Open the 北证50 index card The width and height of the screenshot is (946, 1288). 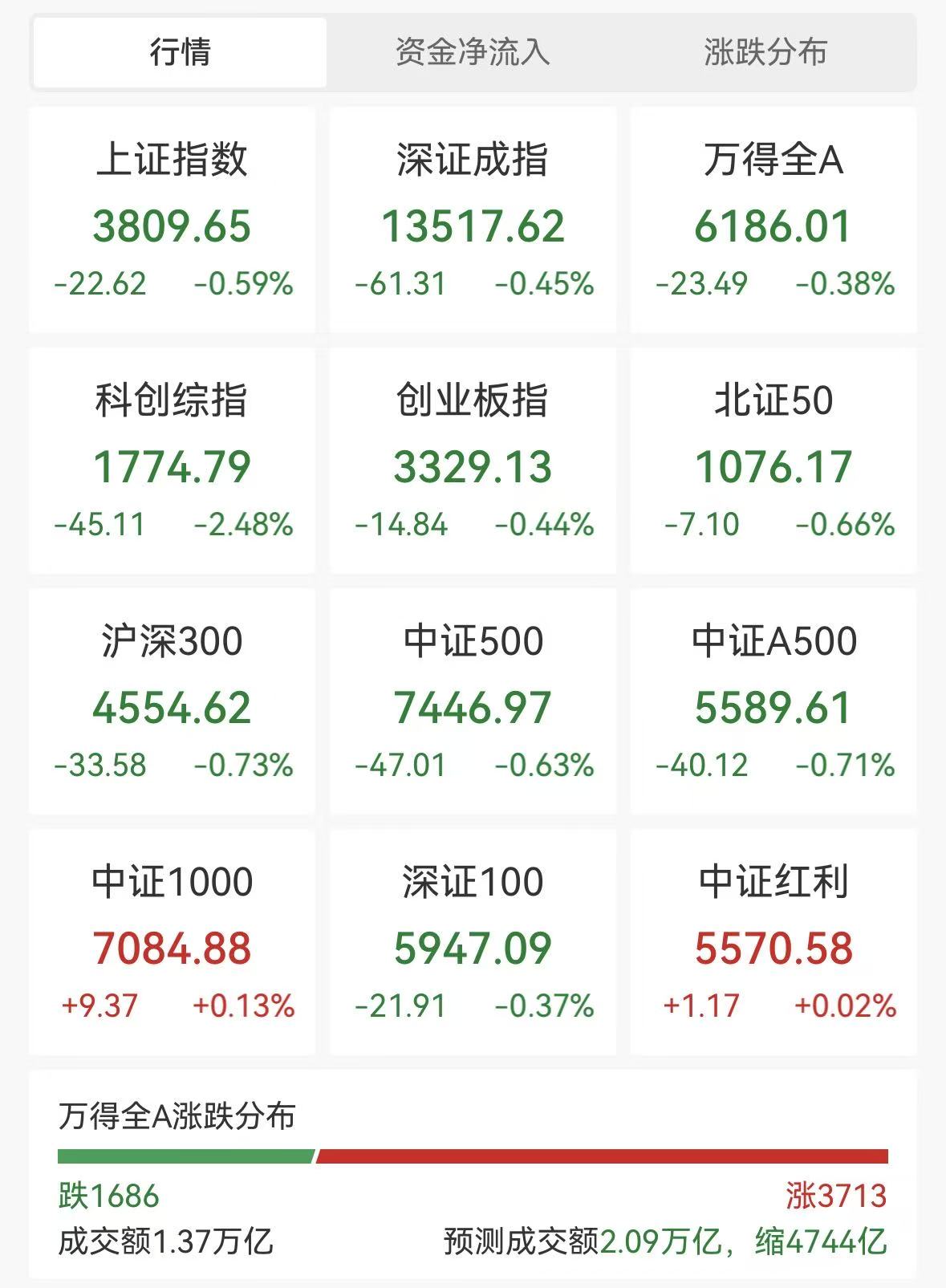[773, 461]
